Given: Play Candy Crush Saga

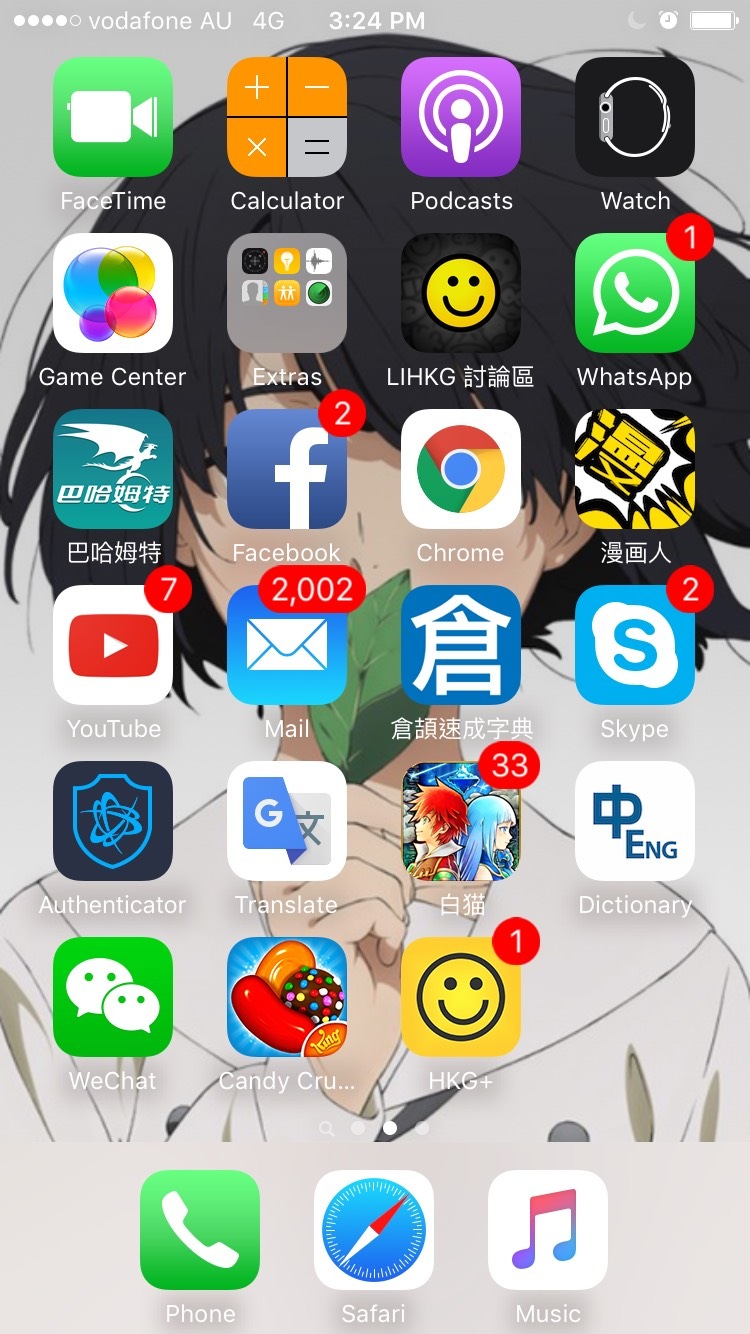Looking at the screenshot, I should 287,996.
